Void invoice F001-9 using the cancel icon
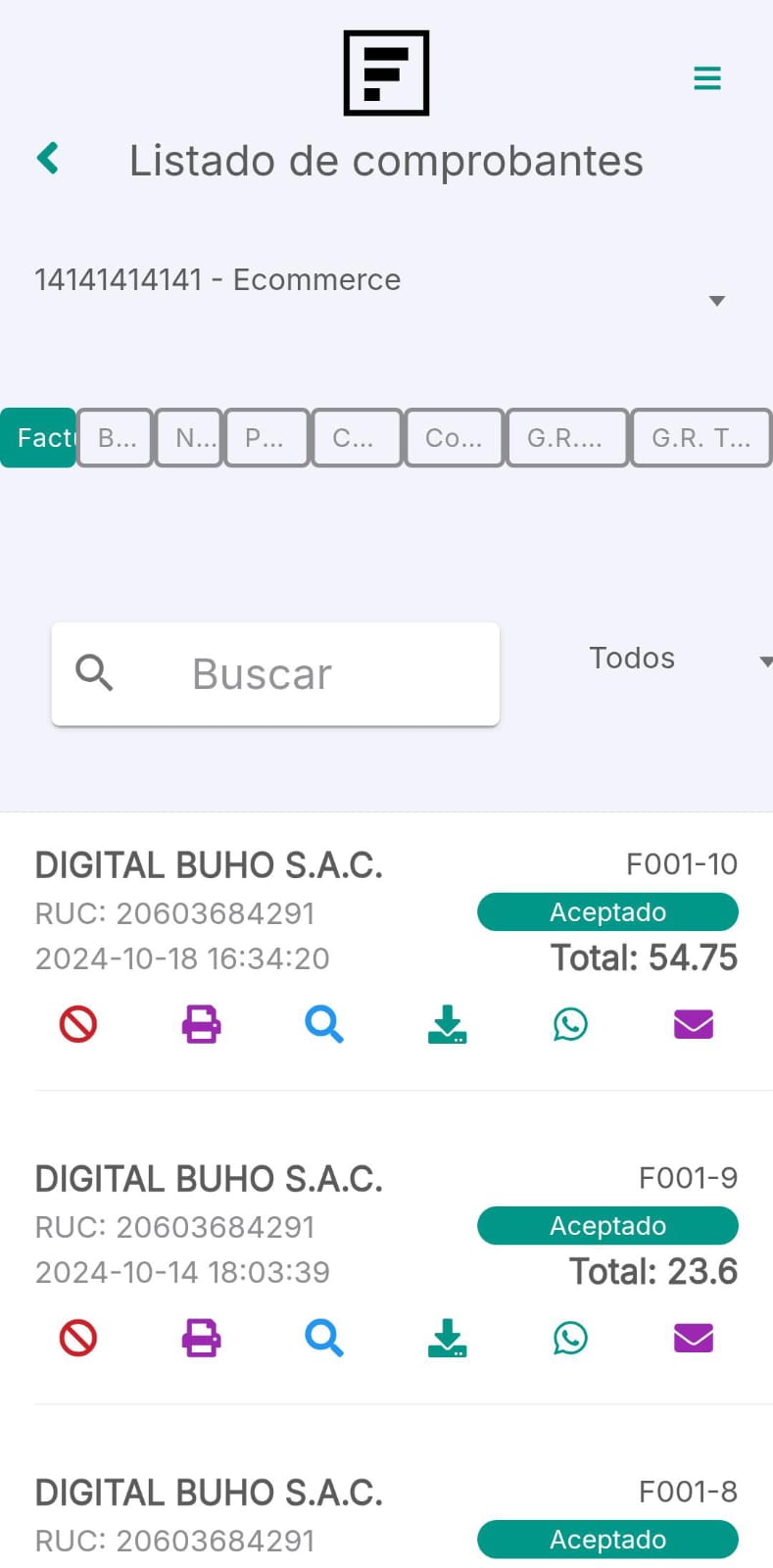Screen dimensions: 773x1568 point(77,1338)
